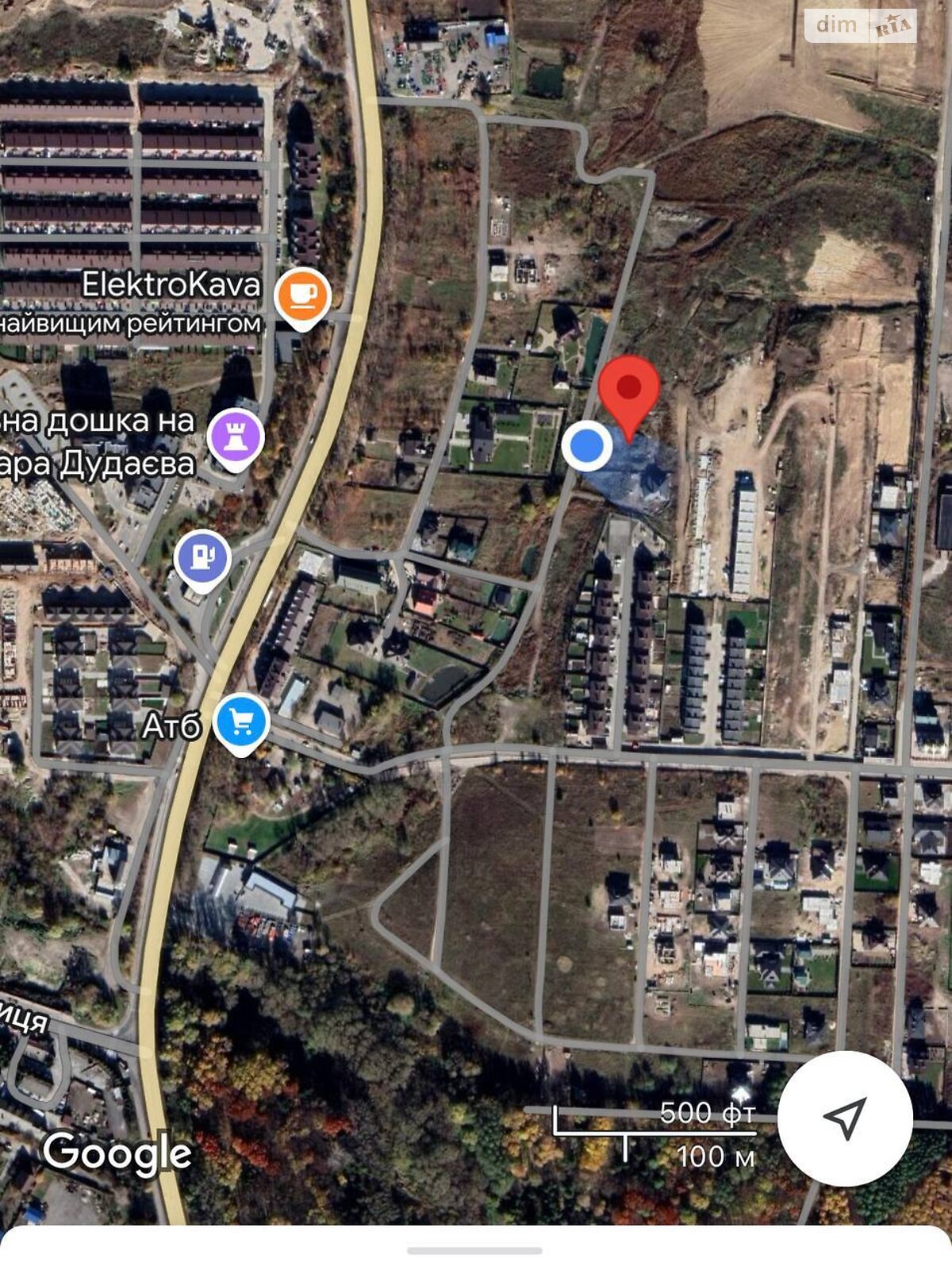Expand the bottom sheet handle
The image size is (952, 1270).
click(474, 1251)
